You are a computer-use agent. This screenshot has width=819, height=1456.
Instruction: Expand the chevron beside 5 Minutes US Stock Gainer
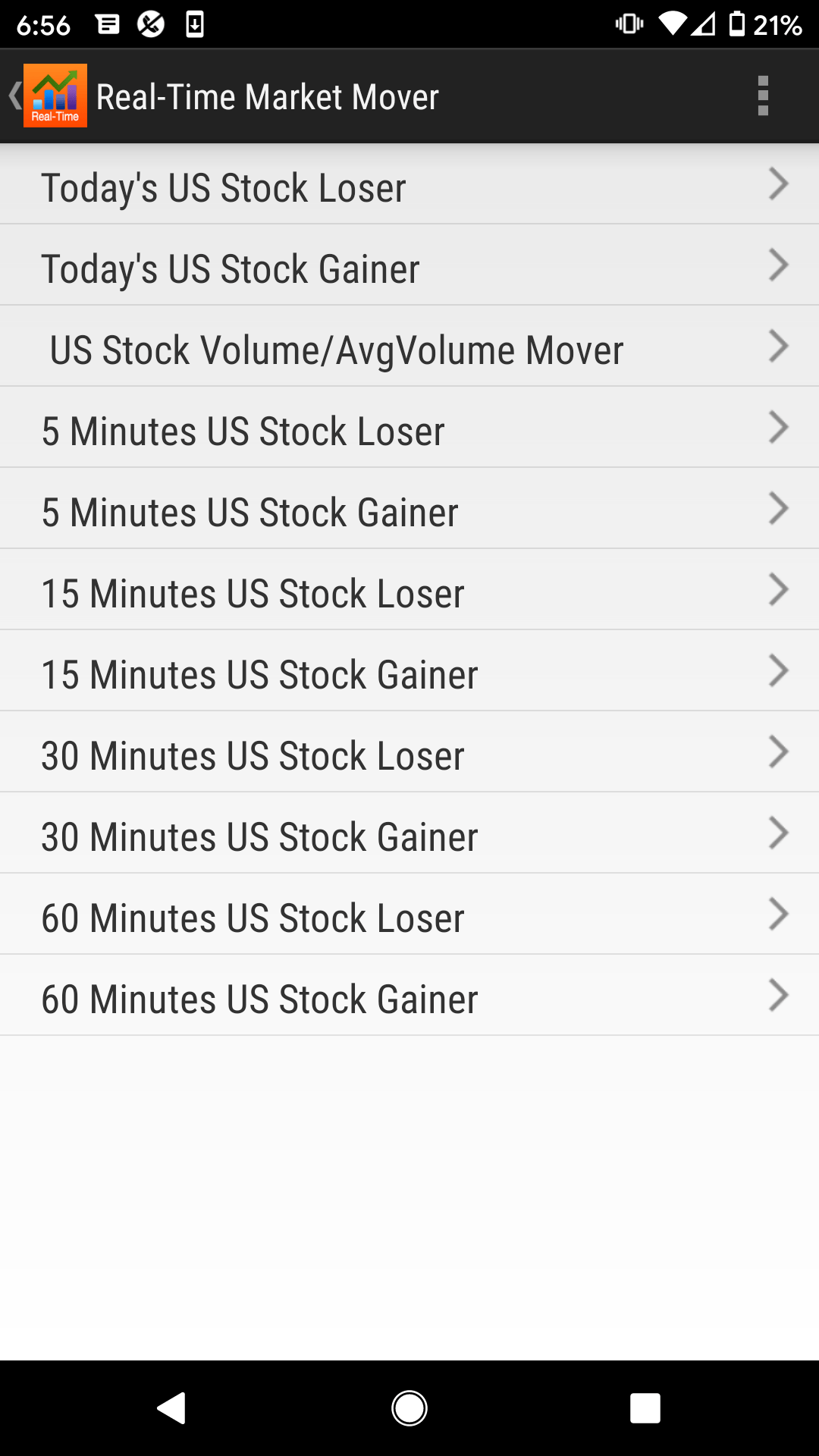pyautogui.click(x=778, y=508)
